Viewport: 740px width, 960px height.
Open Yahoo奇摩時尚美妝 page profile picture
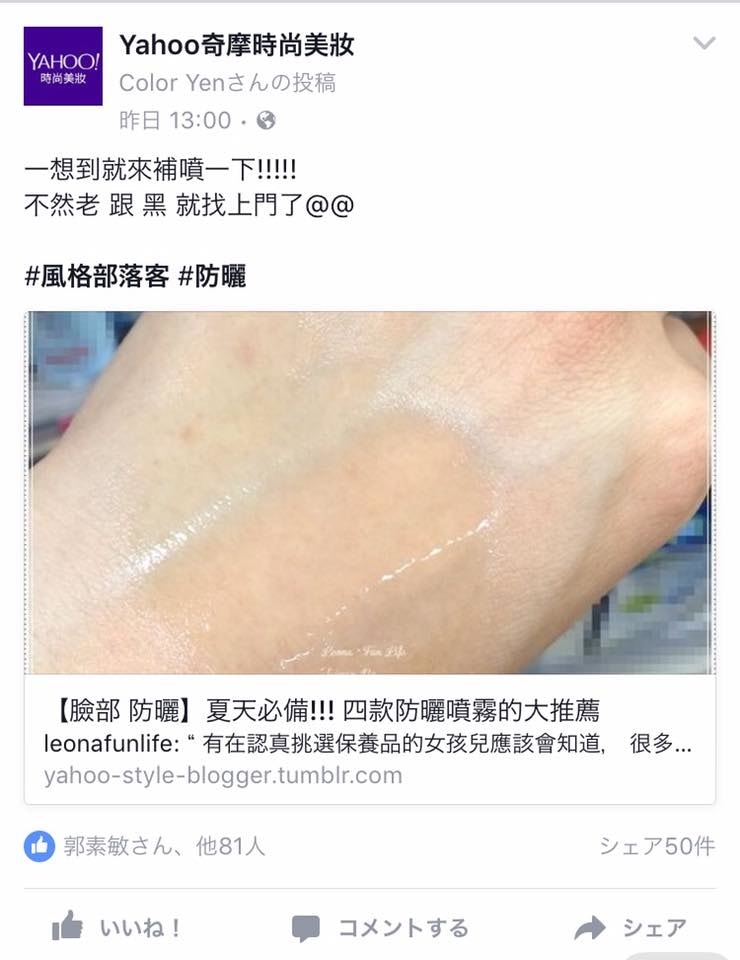(63, 66)
